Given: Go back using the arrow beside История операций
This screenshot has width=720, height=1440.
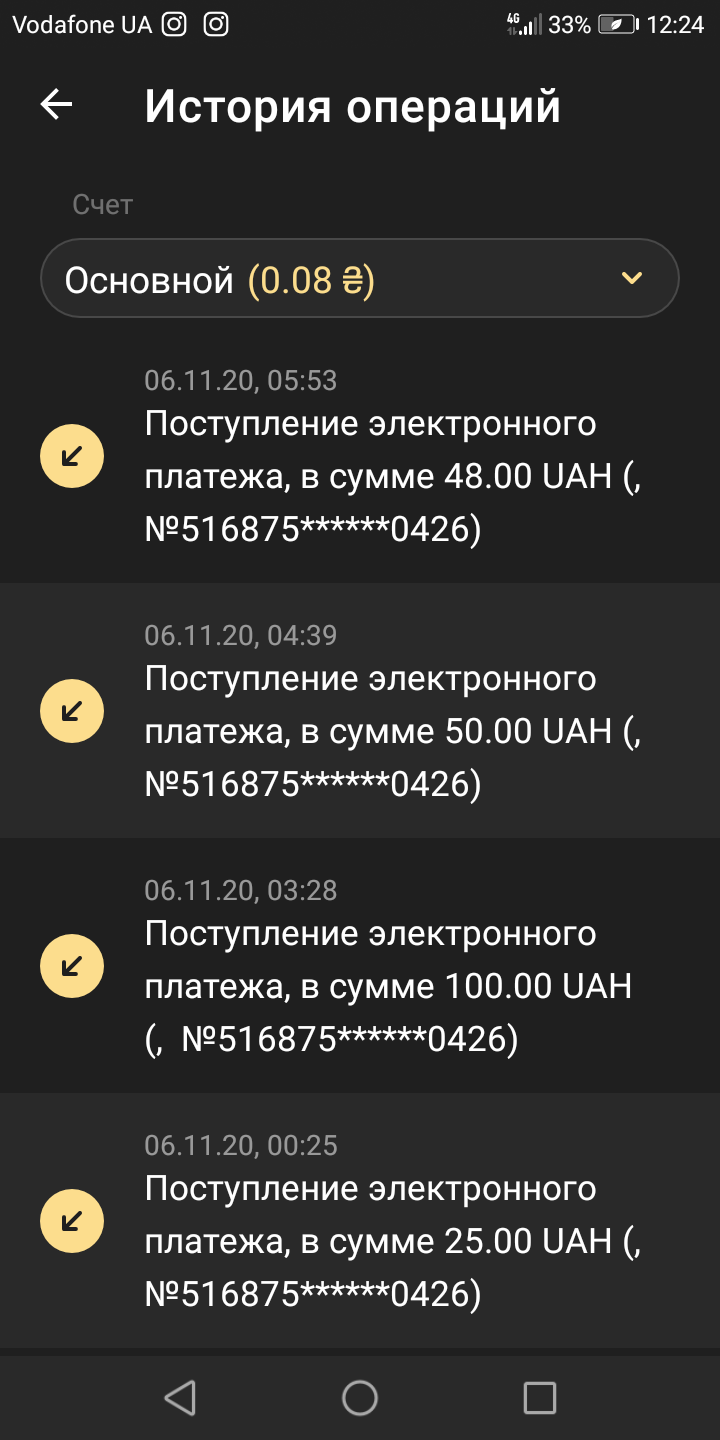Looking at the screenshot, I should 57,105.
